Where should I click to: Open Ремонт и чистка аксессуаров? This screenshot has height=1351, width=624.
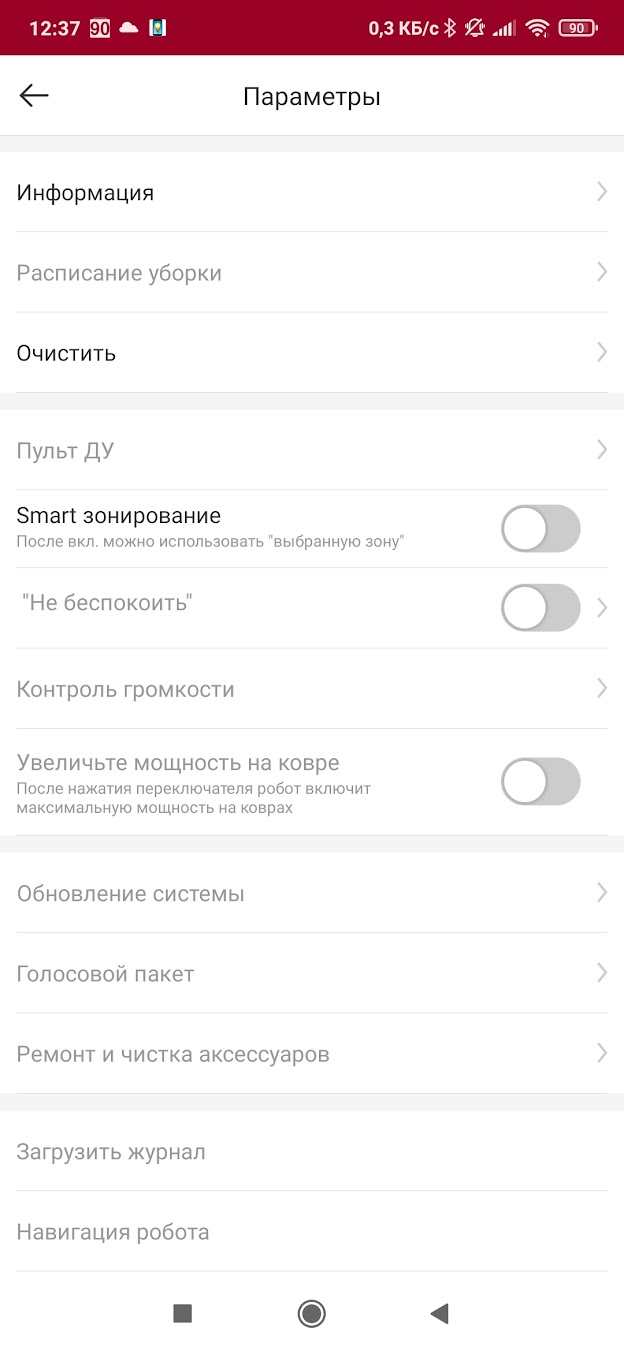click(311, 1054)
